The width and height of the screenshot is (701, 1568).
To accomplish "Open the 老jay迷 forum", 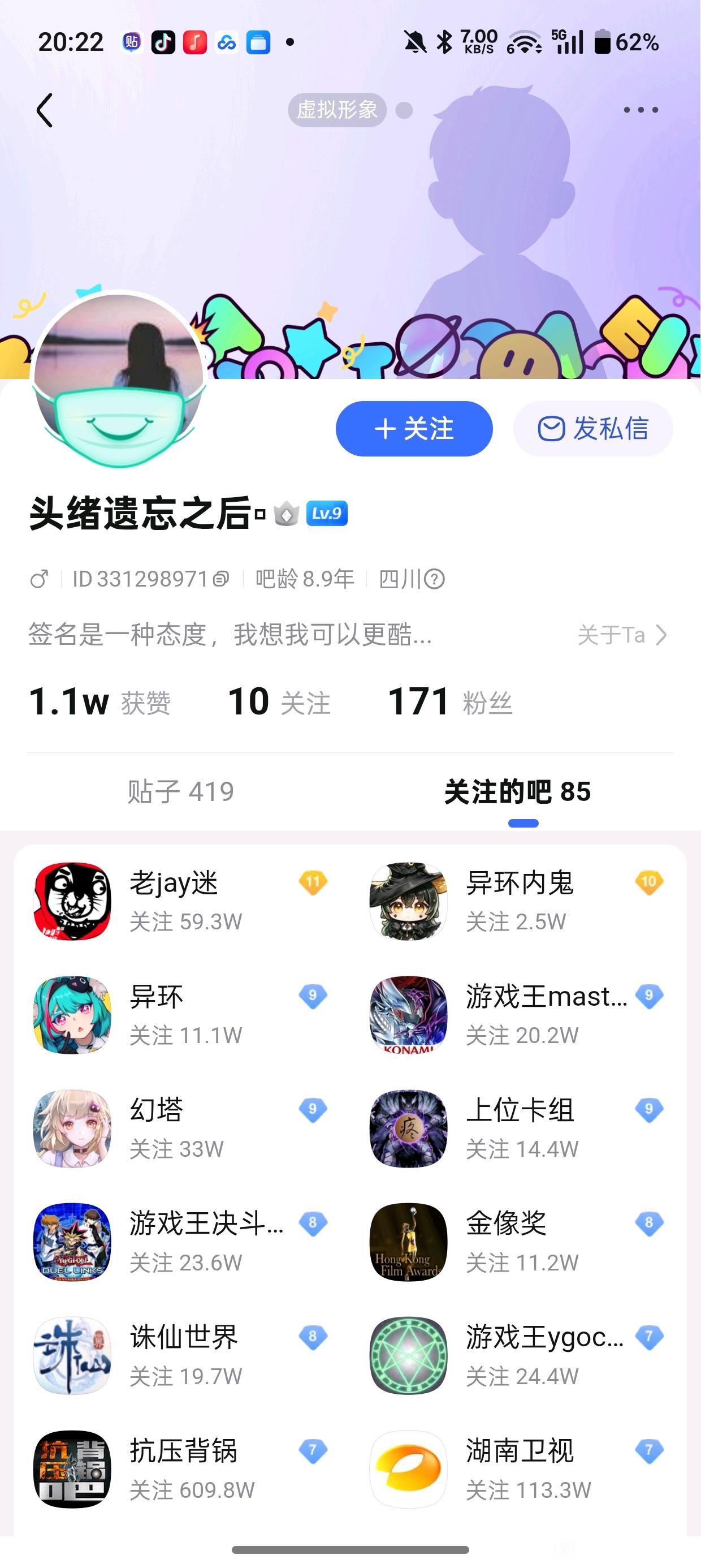I will (181, 901).
